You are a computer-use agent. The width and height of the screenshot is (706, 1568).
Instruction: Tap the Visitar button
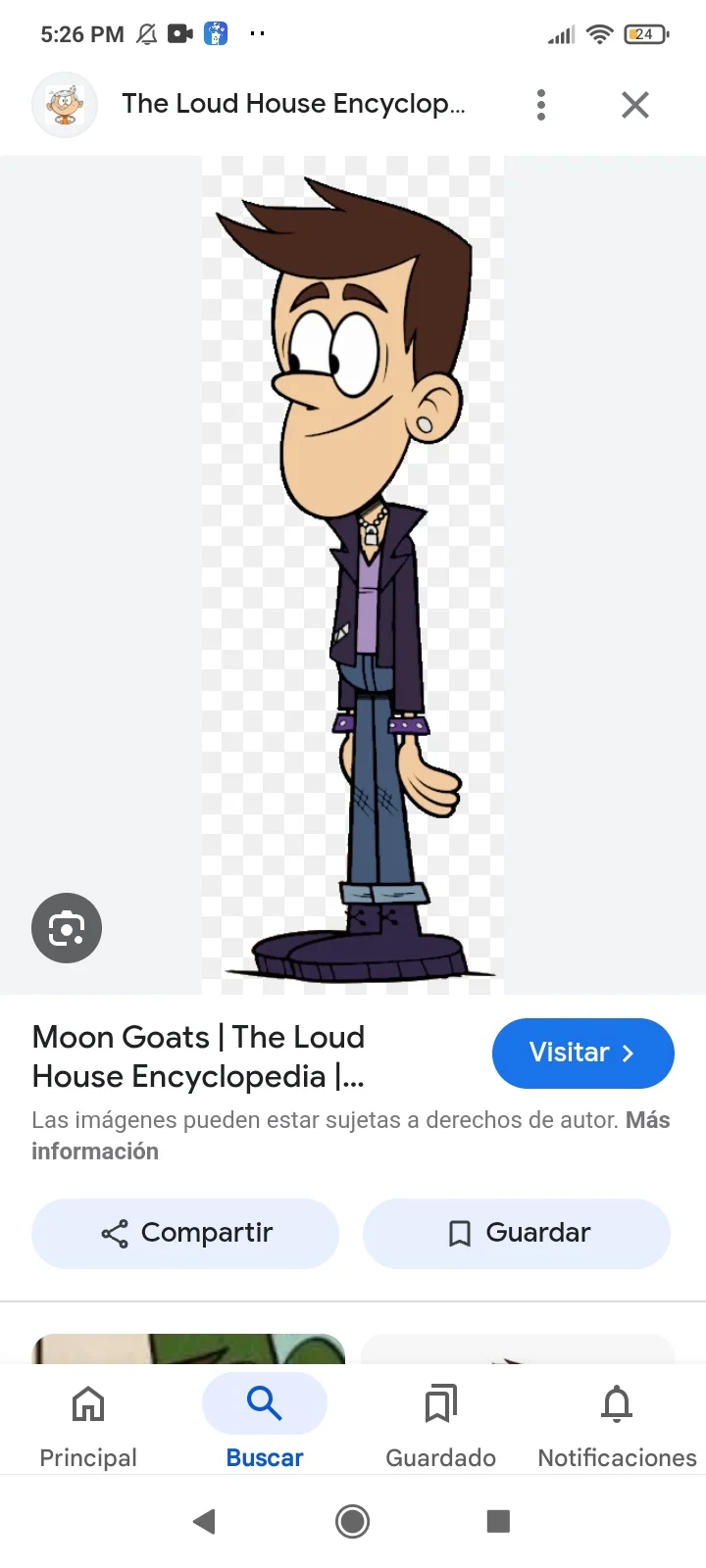pyautogui.click(x=582, y=1053)
